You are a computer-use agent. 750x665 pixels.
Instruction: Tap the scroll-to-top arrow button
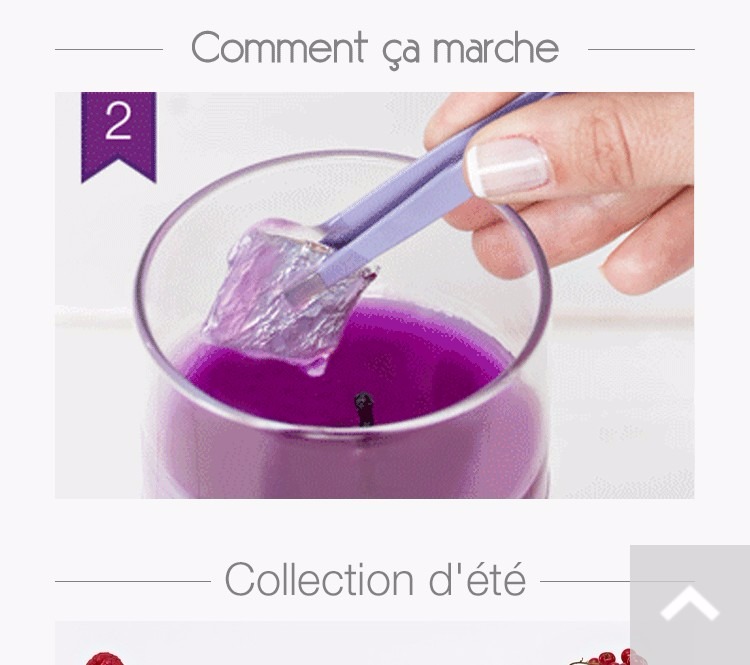[x=690, y=604]
